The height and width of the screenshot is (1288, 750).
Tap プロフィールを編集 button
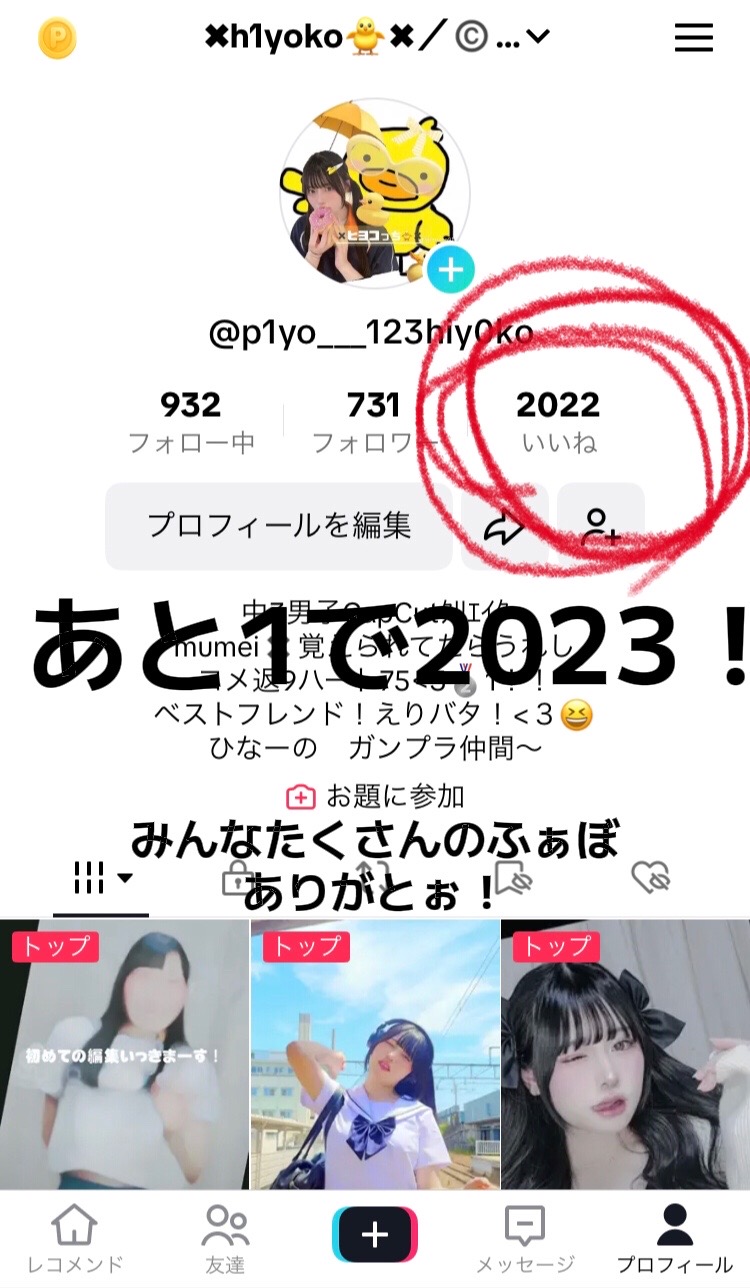tap(279, 526)
